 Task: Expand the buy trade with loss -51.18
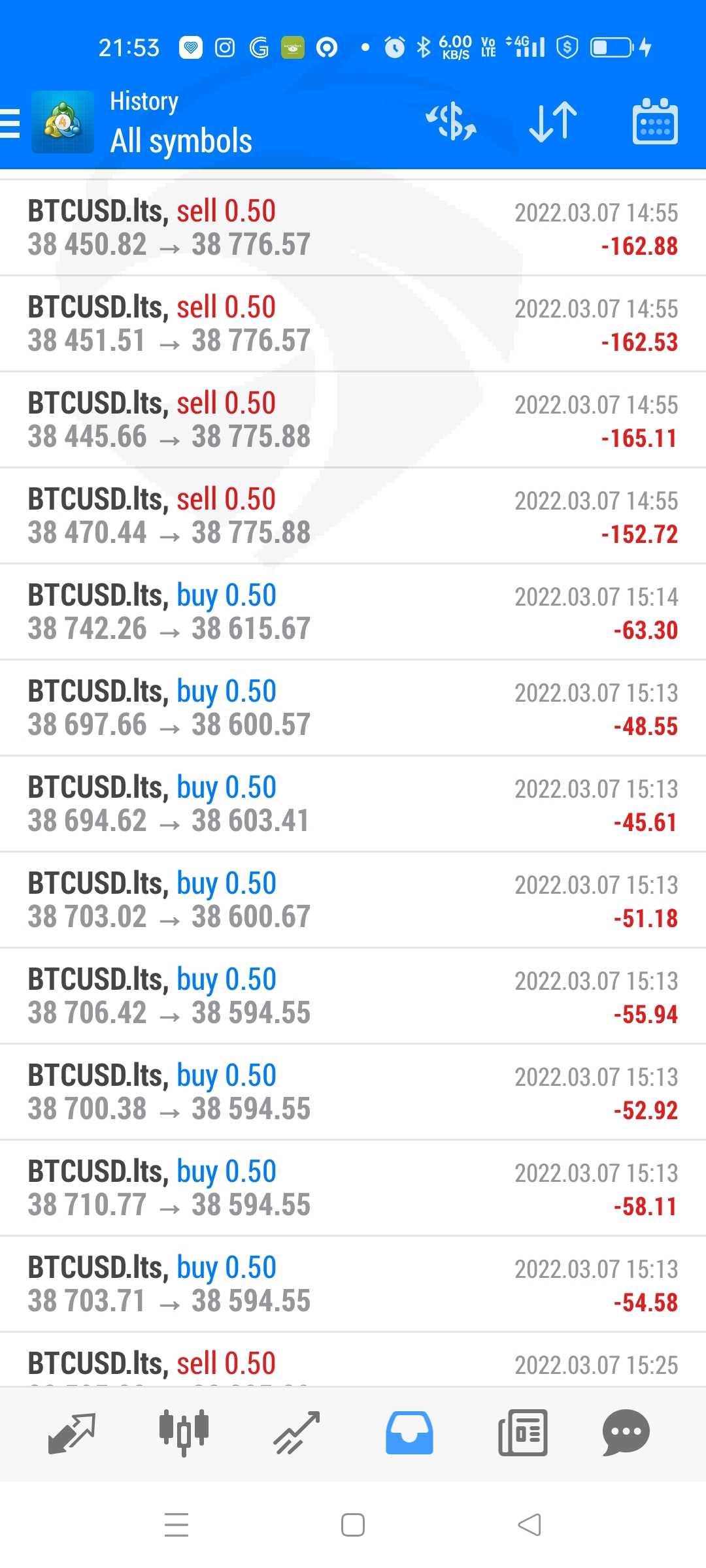click(353, 900)
